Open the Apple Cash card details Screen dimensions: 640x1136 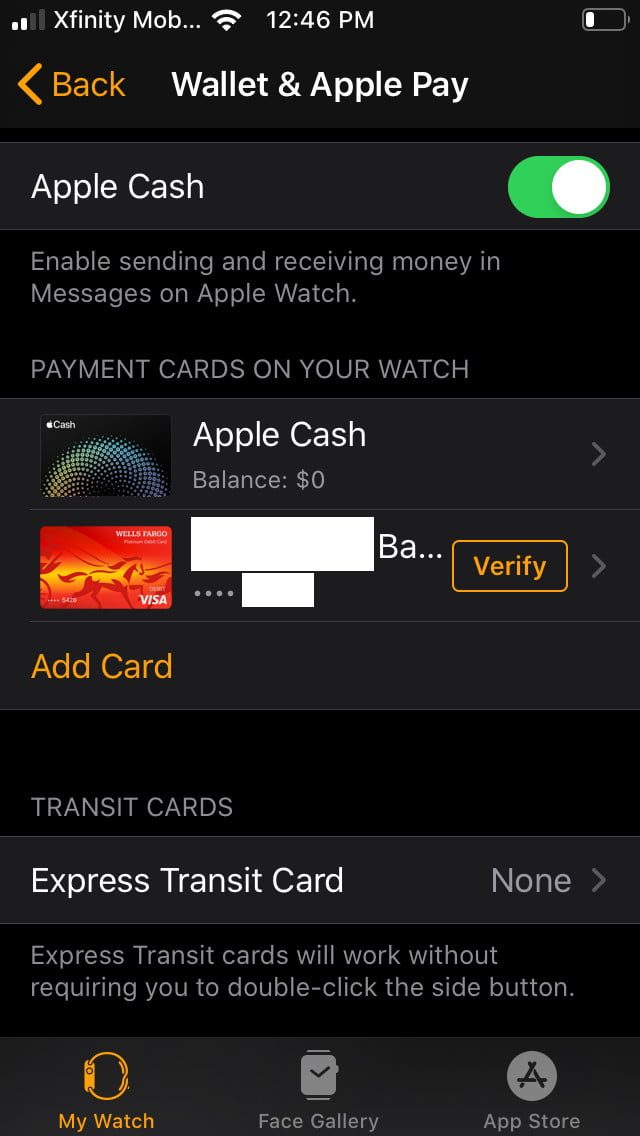click(320, 454)
